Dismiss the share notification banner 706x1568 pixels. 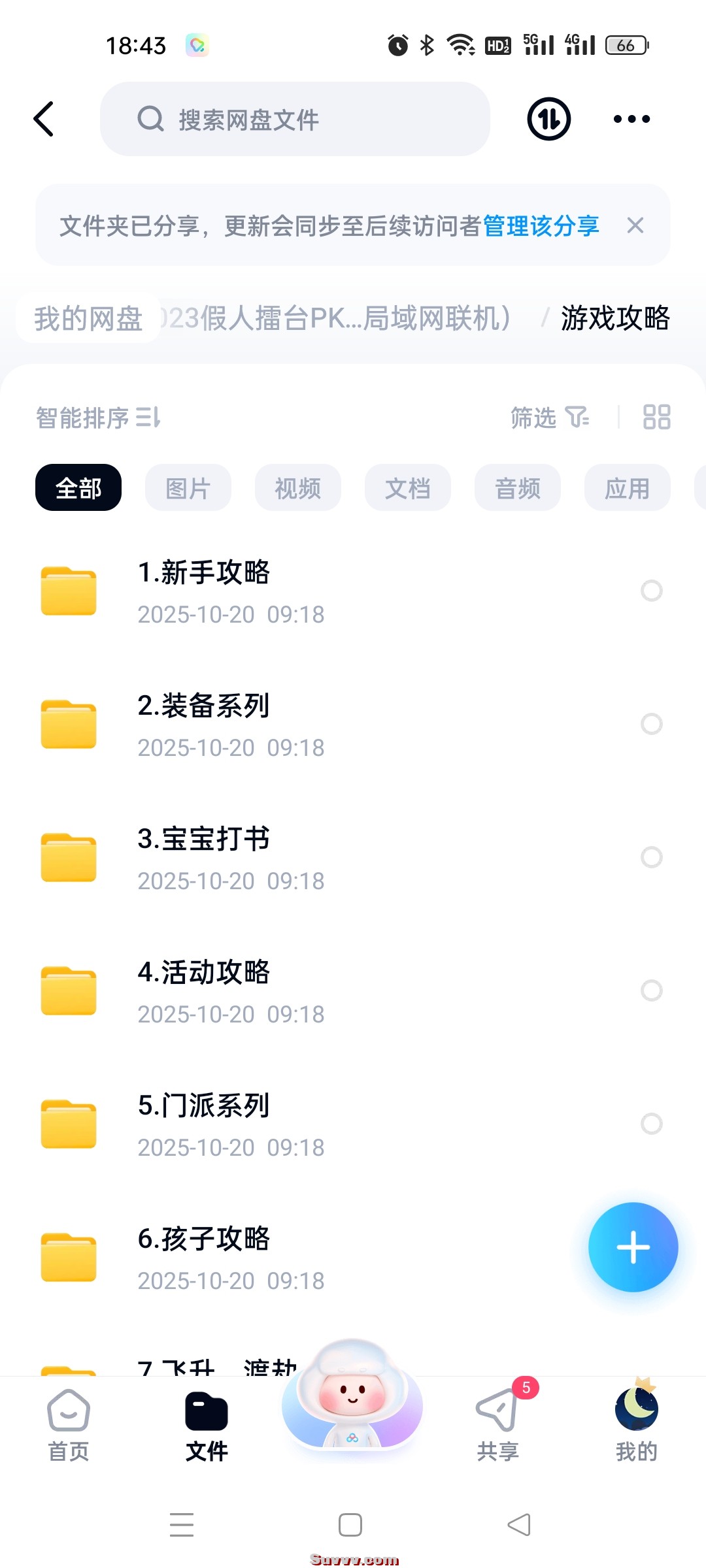click(x=635, y=225)
